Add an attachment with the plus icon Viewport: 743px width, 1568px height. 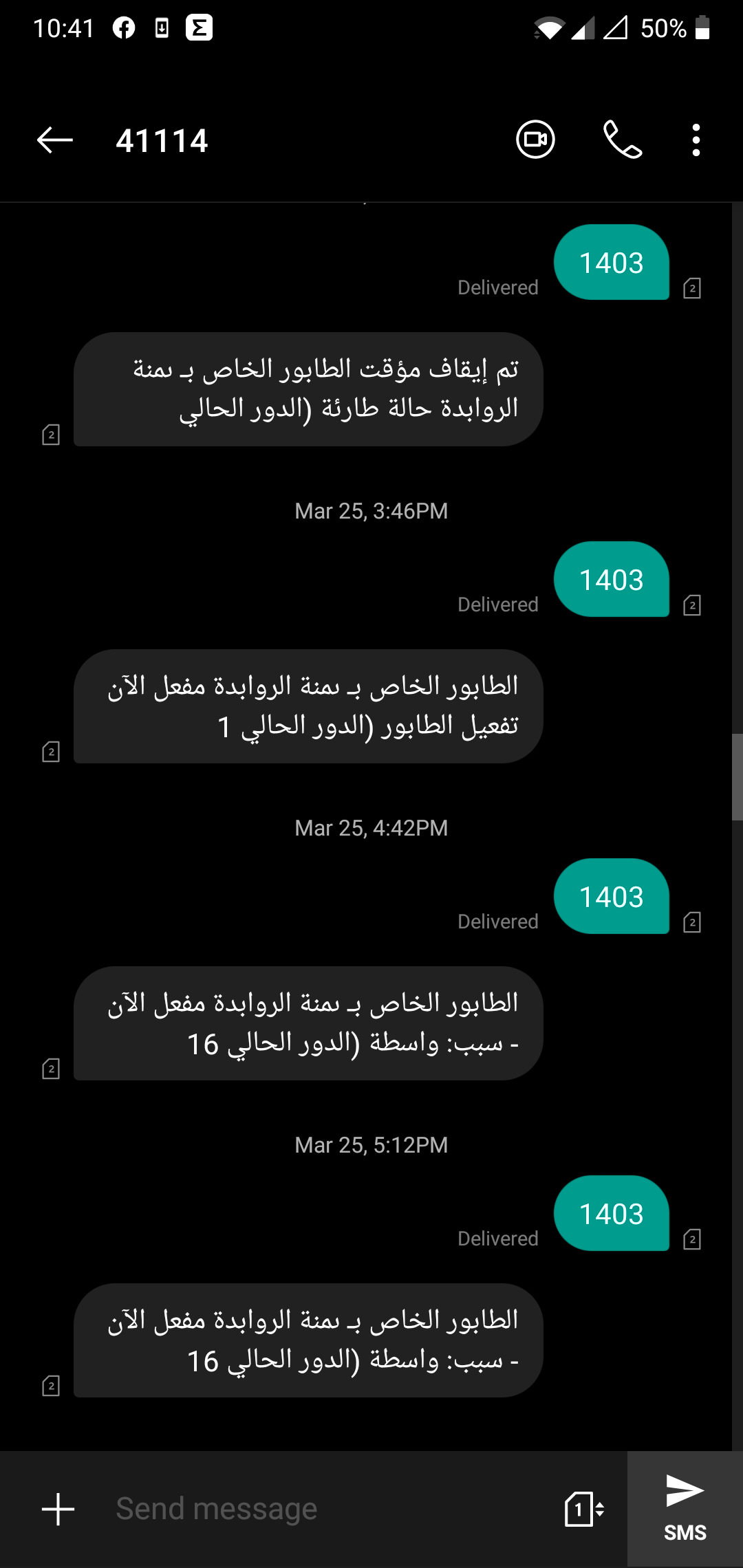point(58,1510)
